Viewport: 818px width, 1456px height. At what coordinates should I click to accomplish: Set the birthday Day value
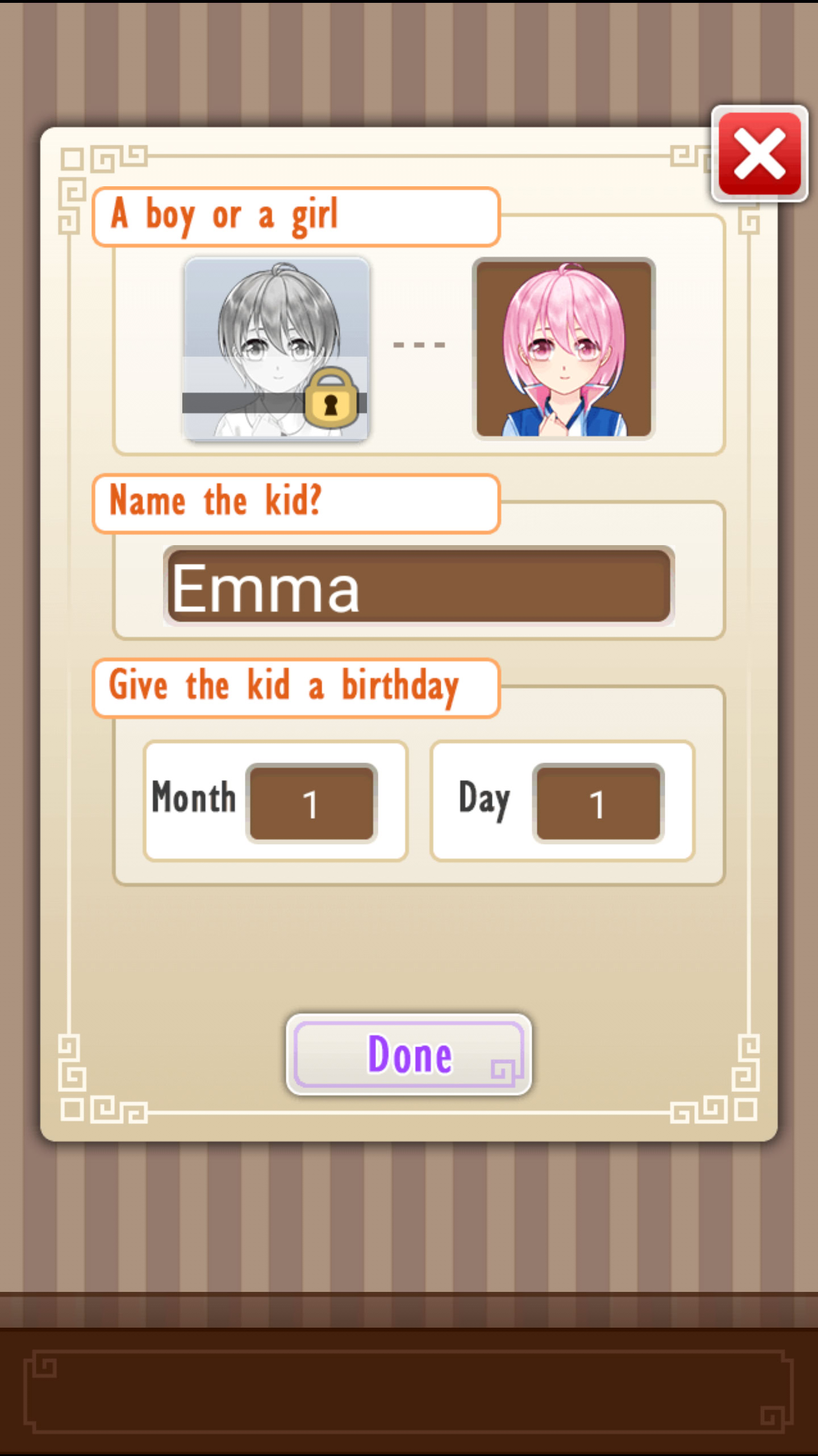[598, 803]
